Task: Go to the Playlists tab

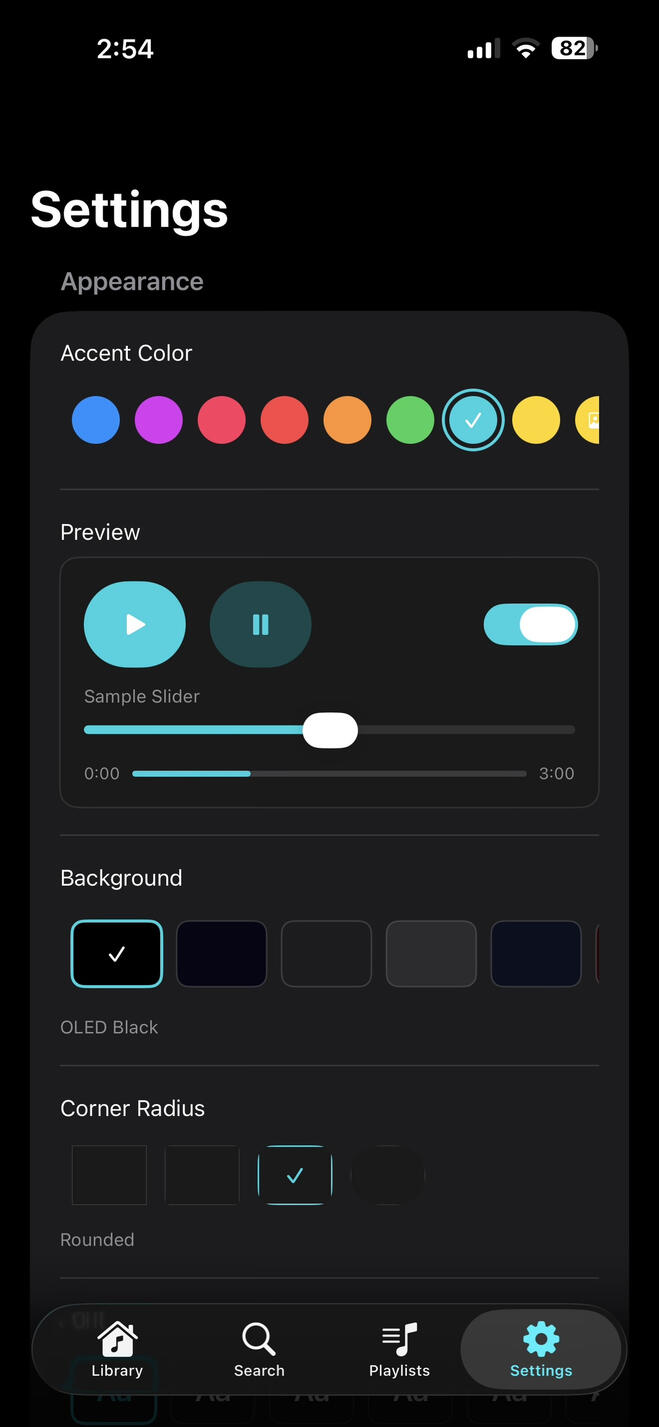Action: (x=399, y=1350)
